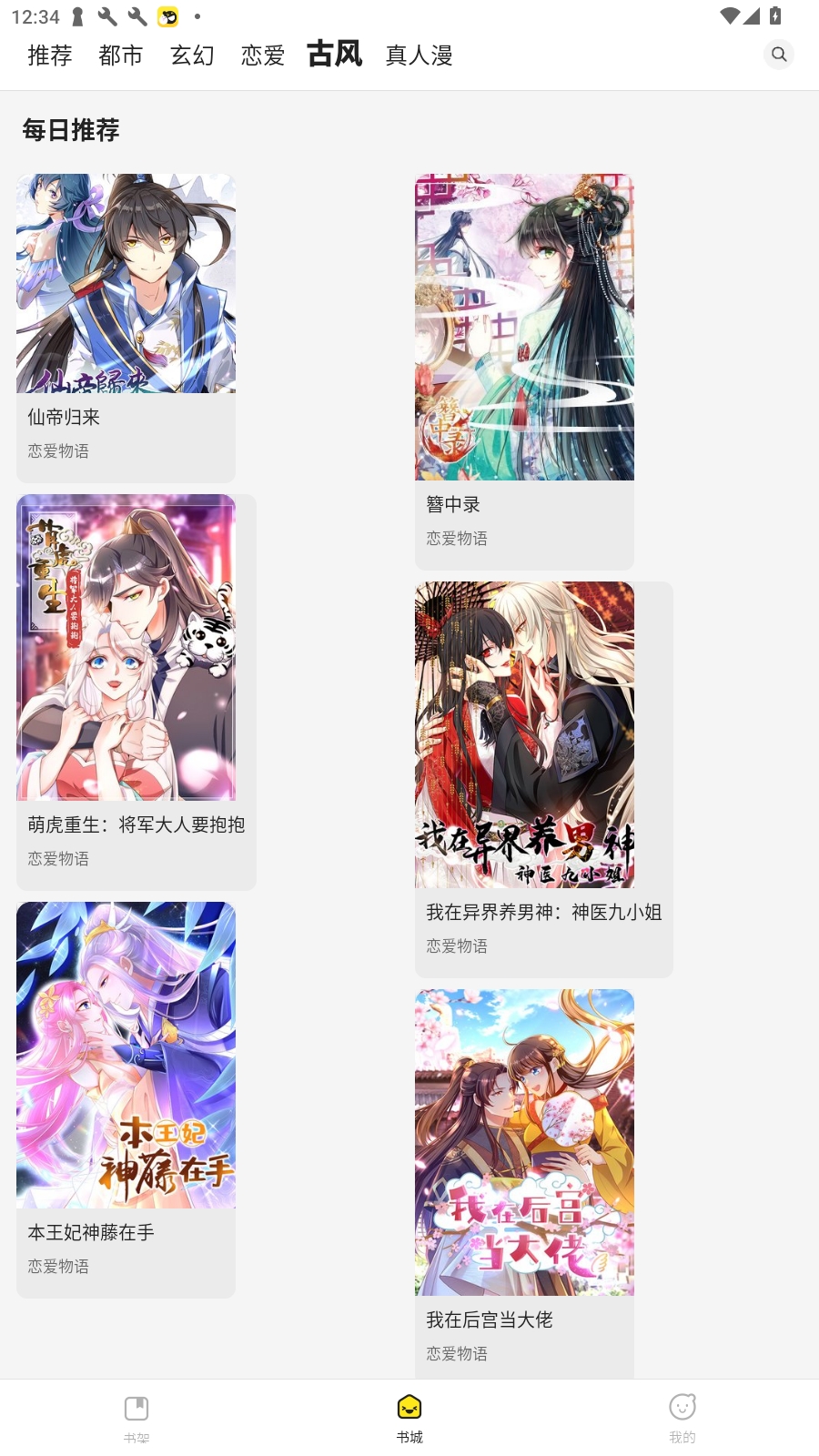Viewport: 819px width, 1456px height.
Task: Open 萌虎重生：将军大人要抱抱
Action: 136,692
